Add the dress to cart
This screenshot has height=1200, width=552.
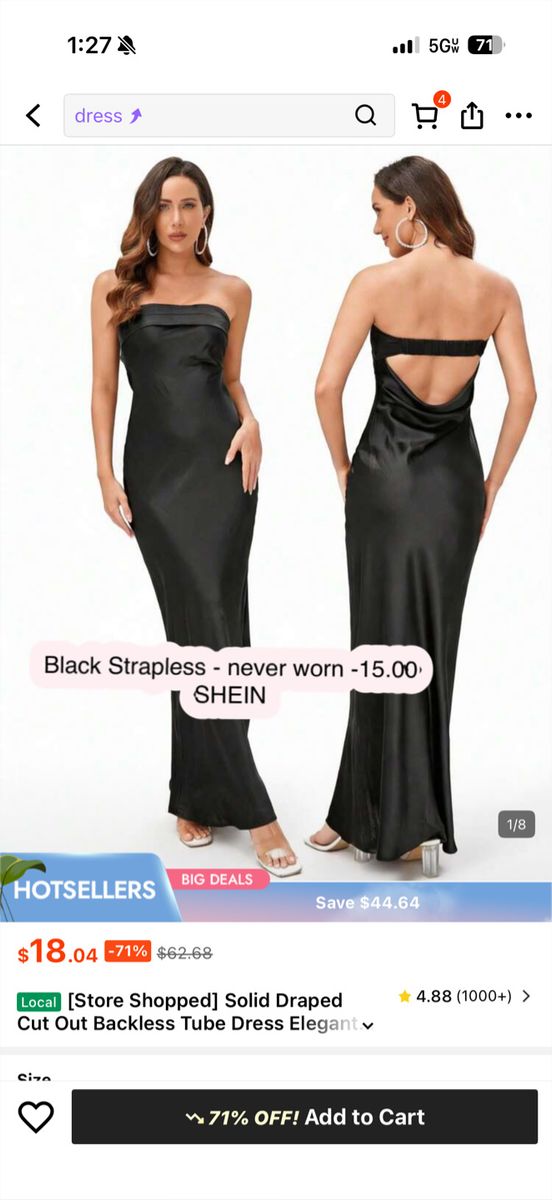pyautogui.click(x=305, y=1117)
